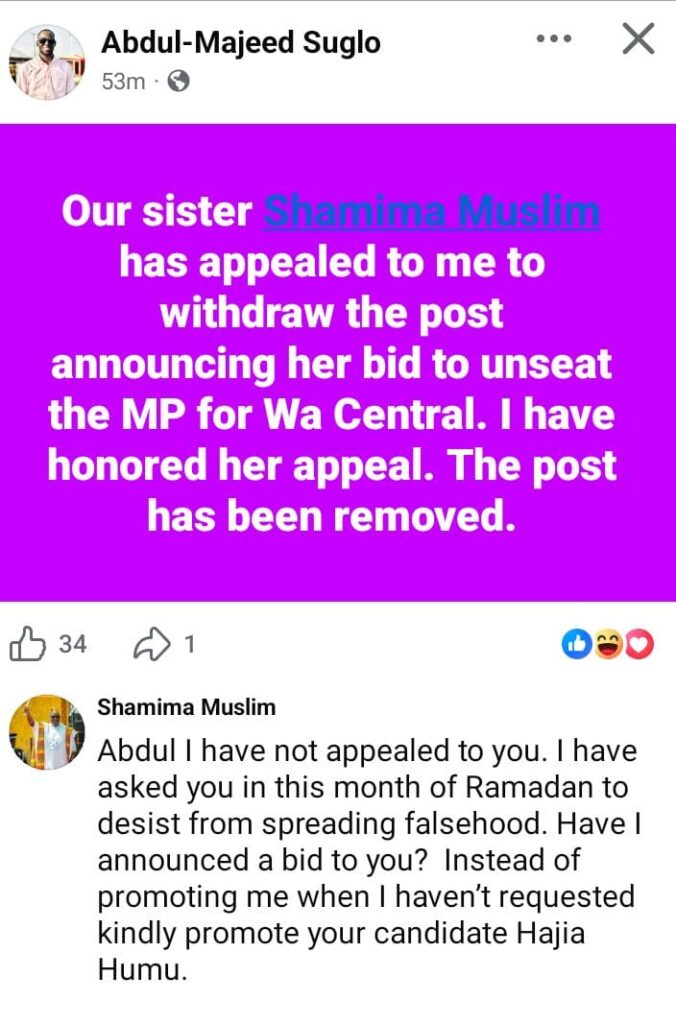The image size is (676, 1024).
Task: Open Abdul-Majeed Suglo's profile picture
Action: [x=47, y=62]
